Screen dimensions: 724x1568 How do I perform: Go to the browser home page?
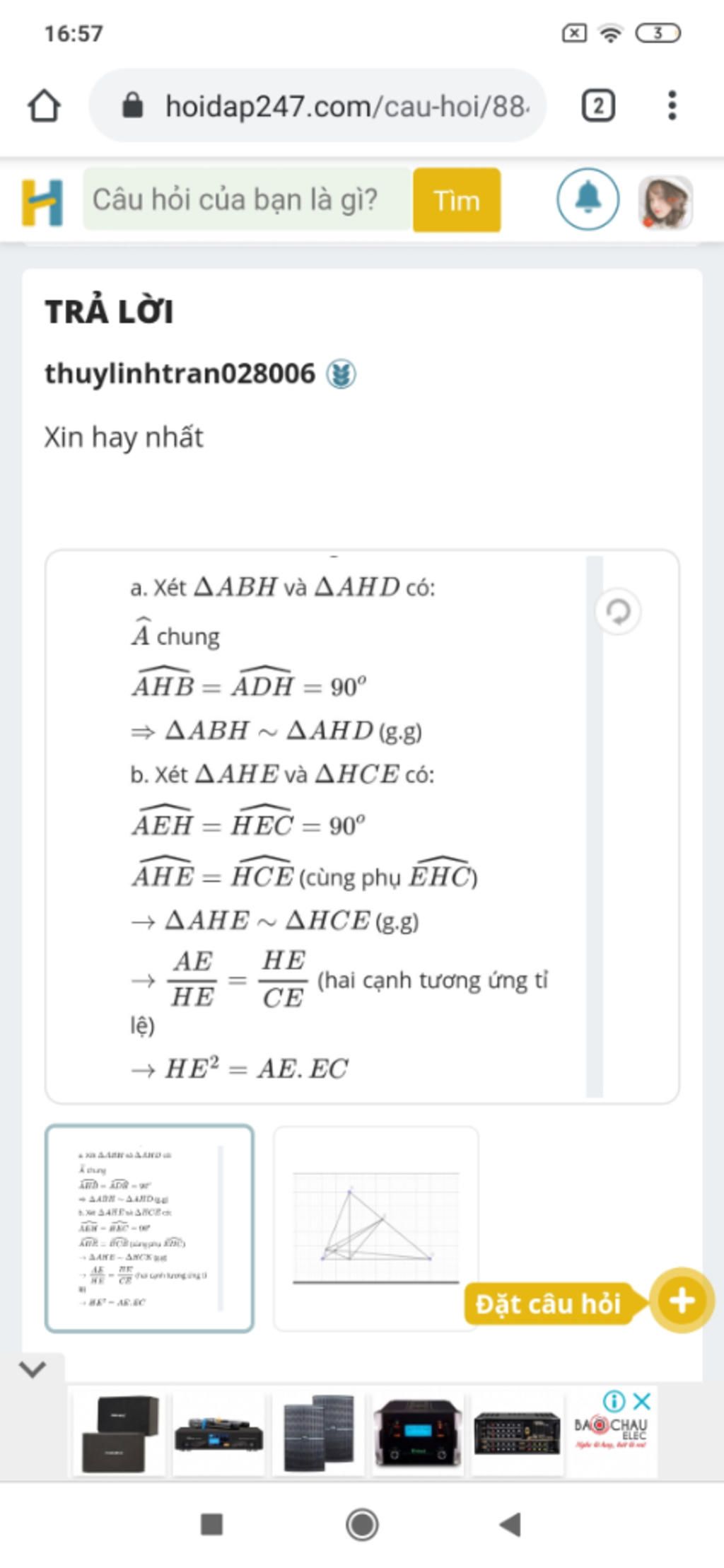coord(44,106)
